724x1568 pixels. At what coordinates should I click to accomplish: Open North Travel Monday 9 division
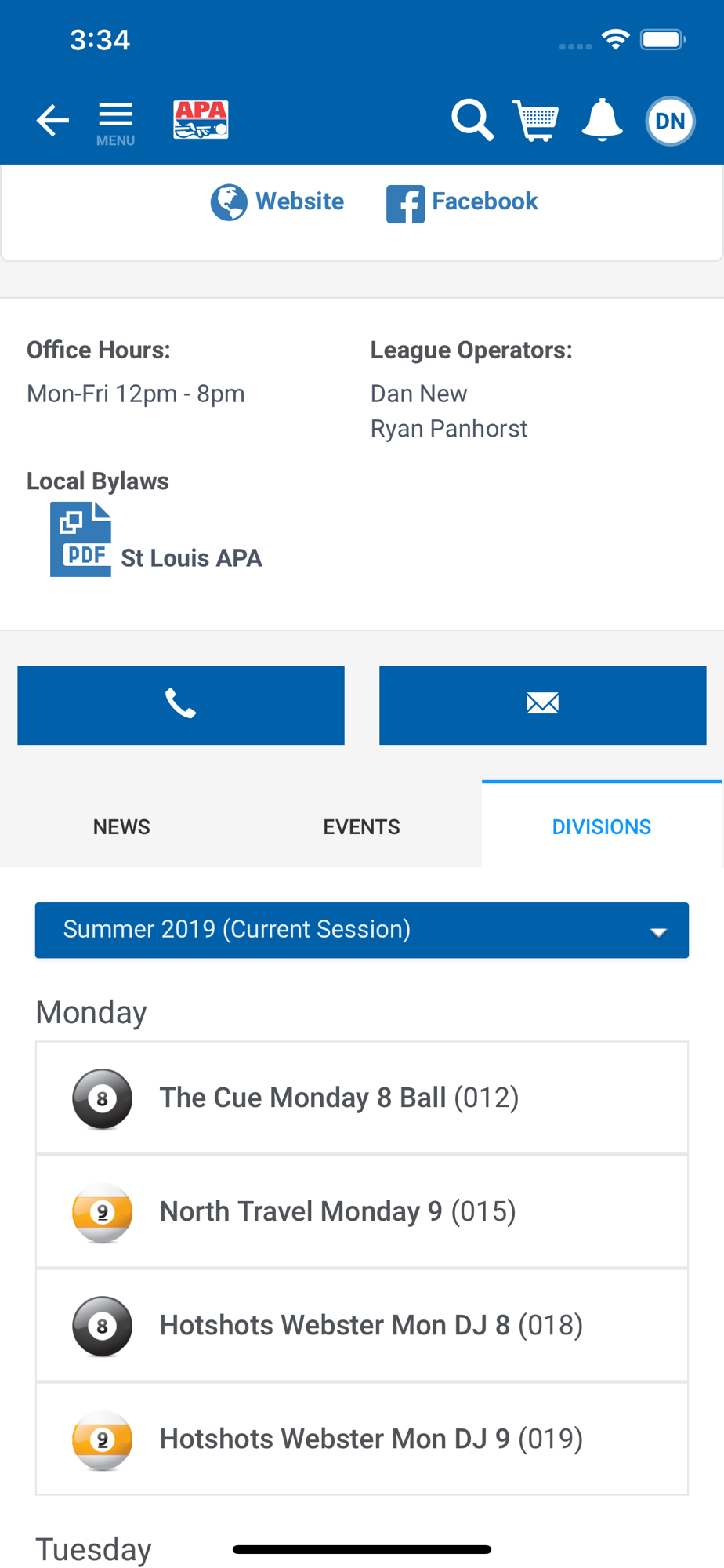click(361, 1211)
